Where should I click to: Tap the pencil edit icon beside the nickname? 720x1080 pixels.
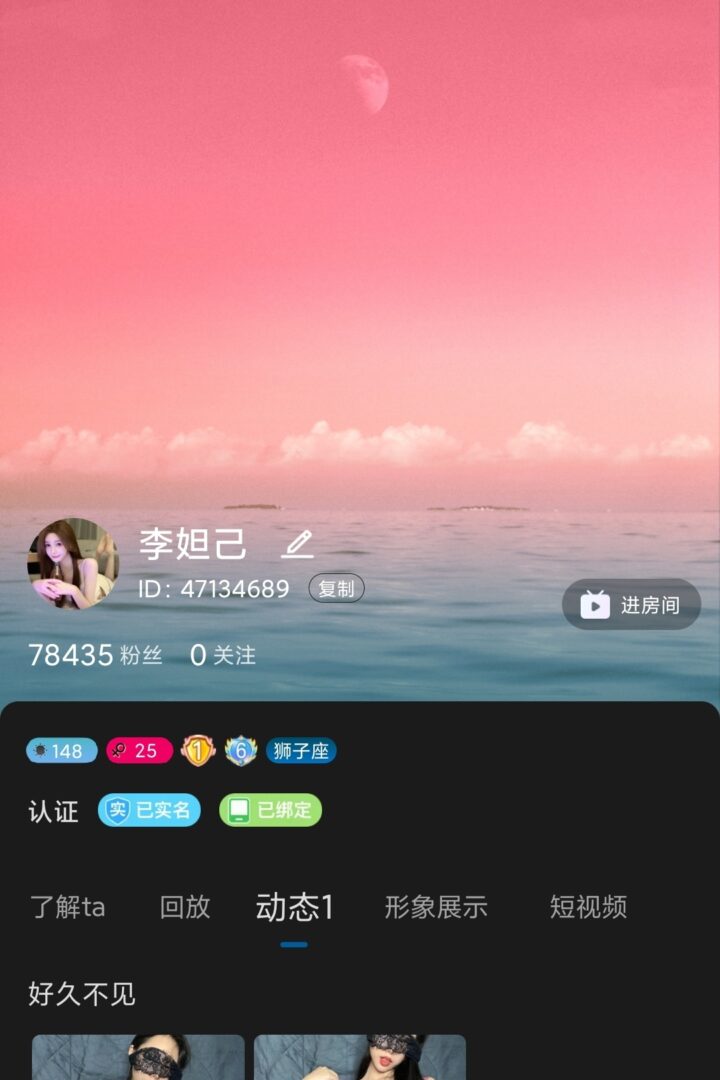[x=297, y=544]
